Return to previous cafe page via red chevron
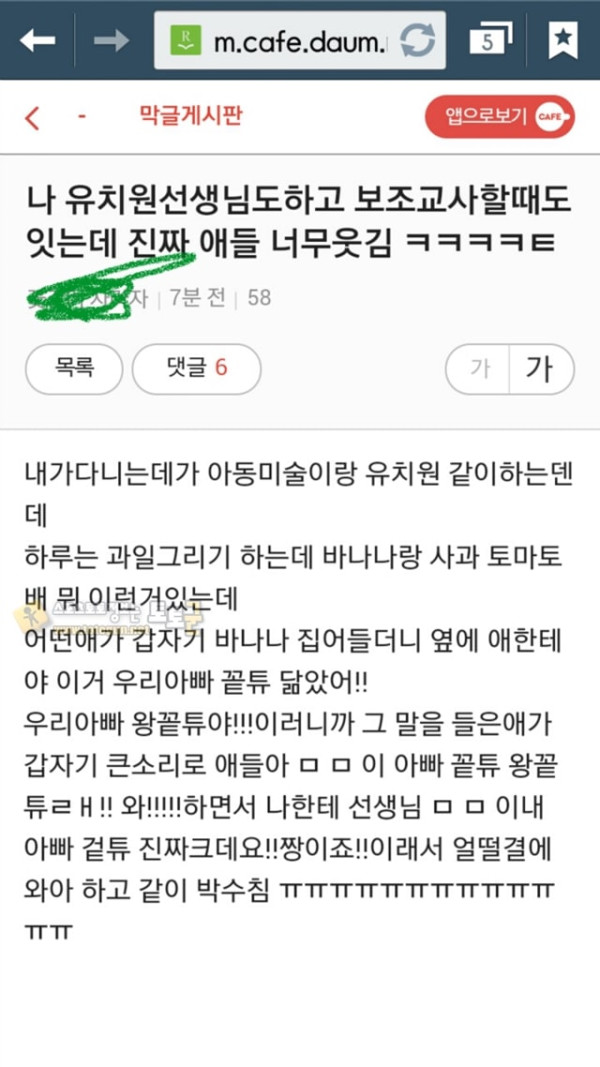 (32, 118)
